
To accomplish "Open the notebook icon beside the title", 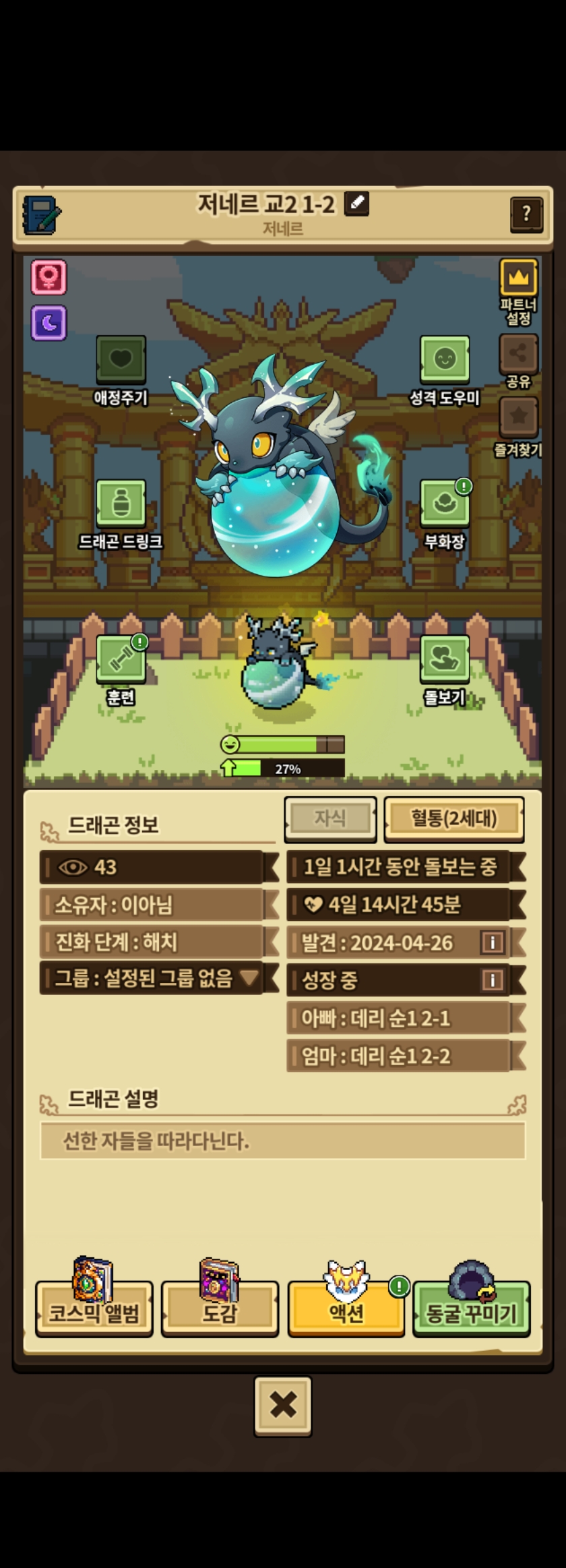I will click(40, 215).
